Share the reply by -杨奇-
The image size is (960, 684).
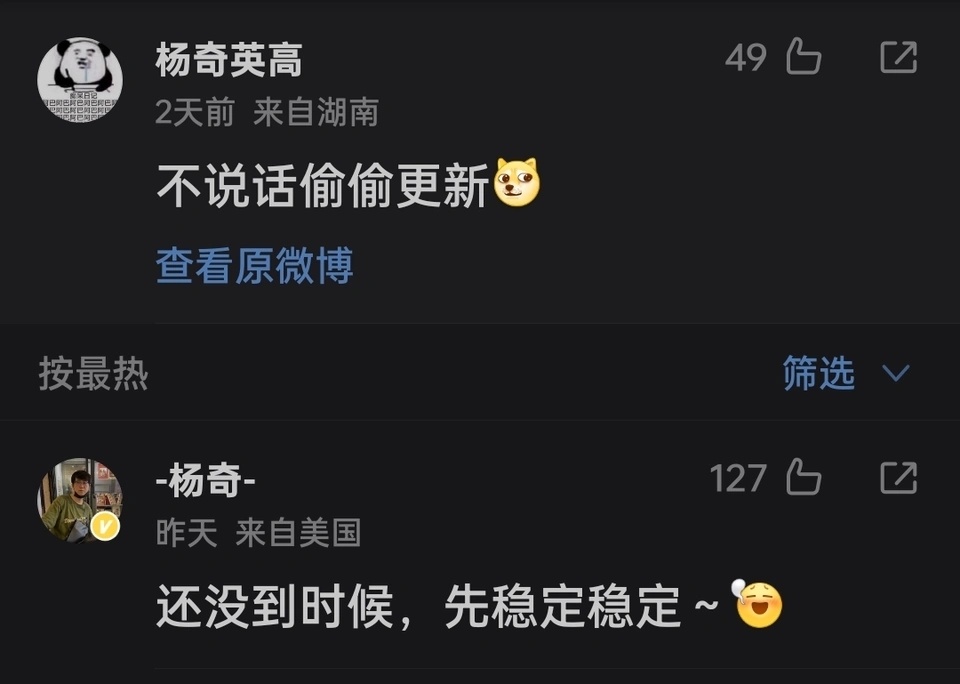tap(898, 478)
